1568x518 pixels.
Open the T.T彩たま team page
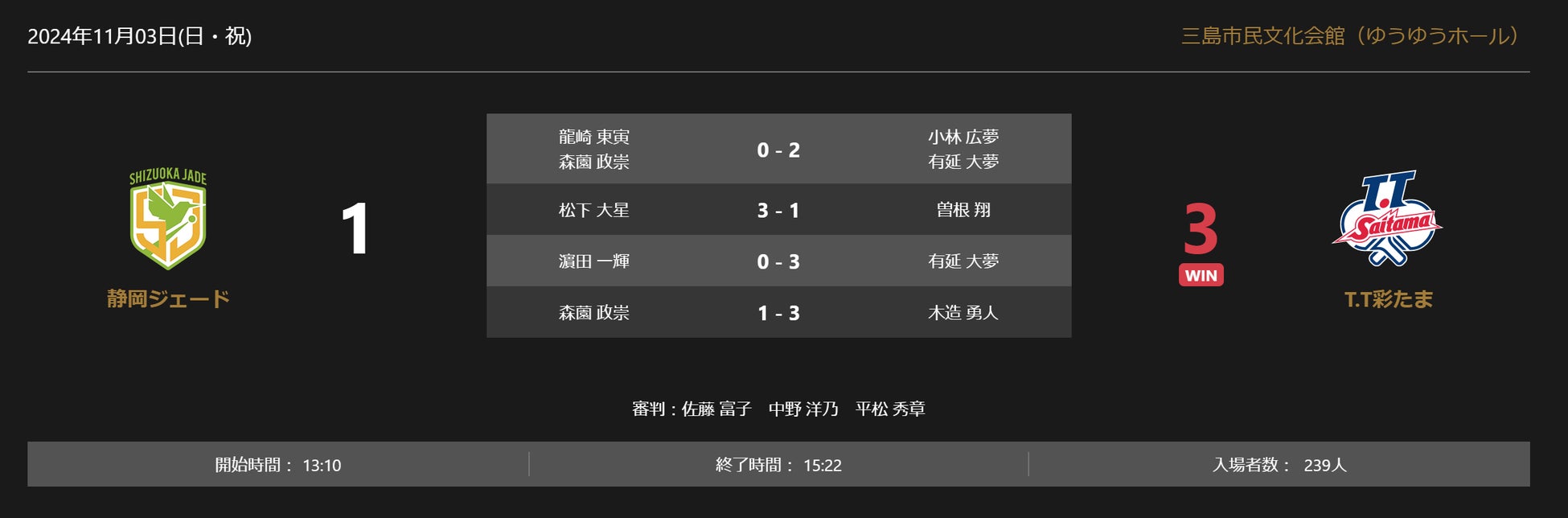point(1388,298)
